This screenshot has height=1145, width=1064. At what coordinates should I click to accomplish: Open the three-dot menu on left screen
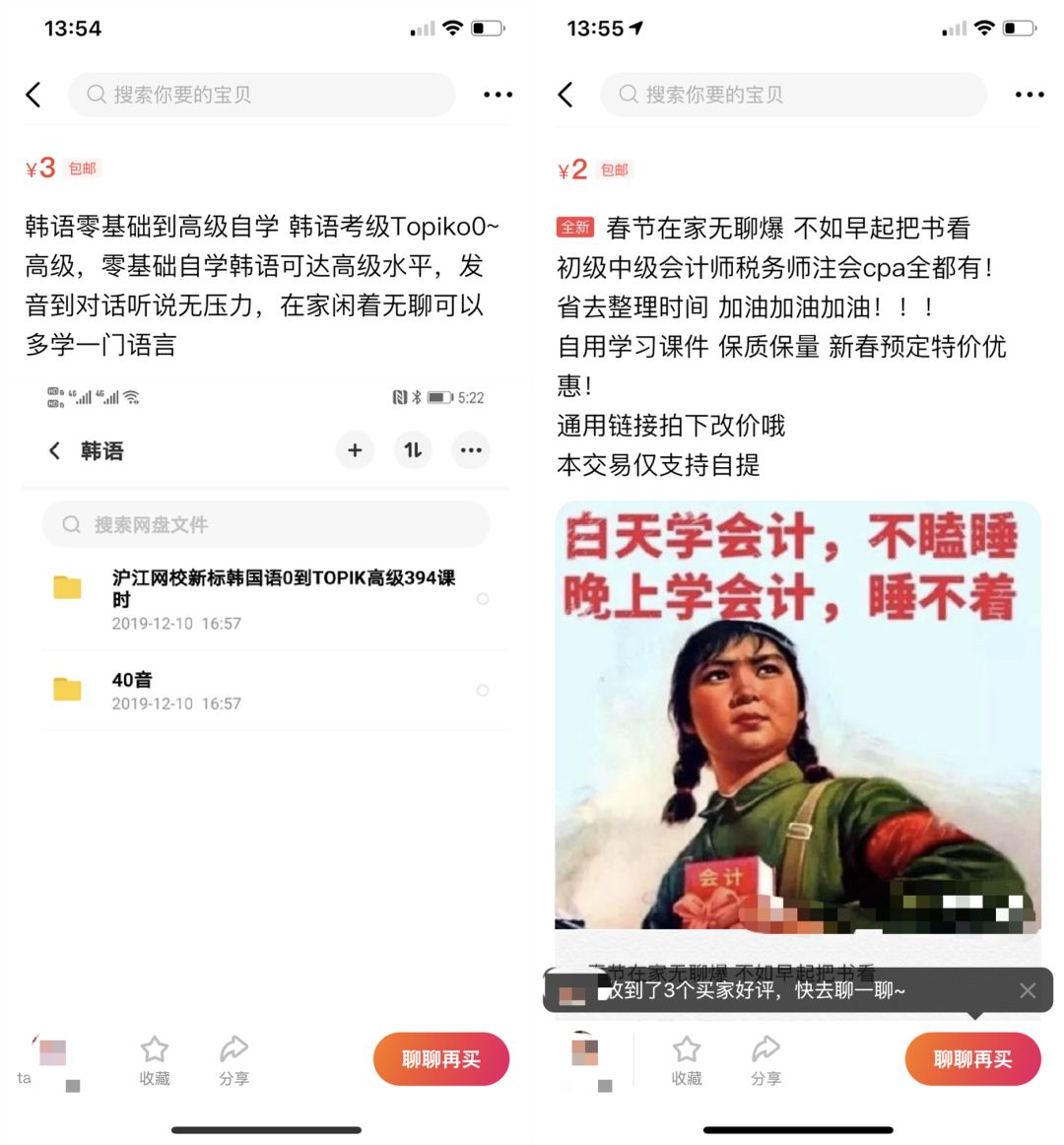(x=498, y=94)
